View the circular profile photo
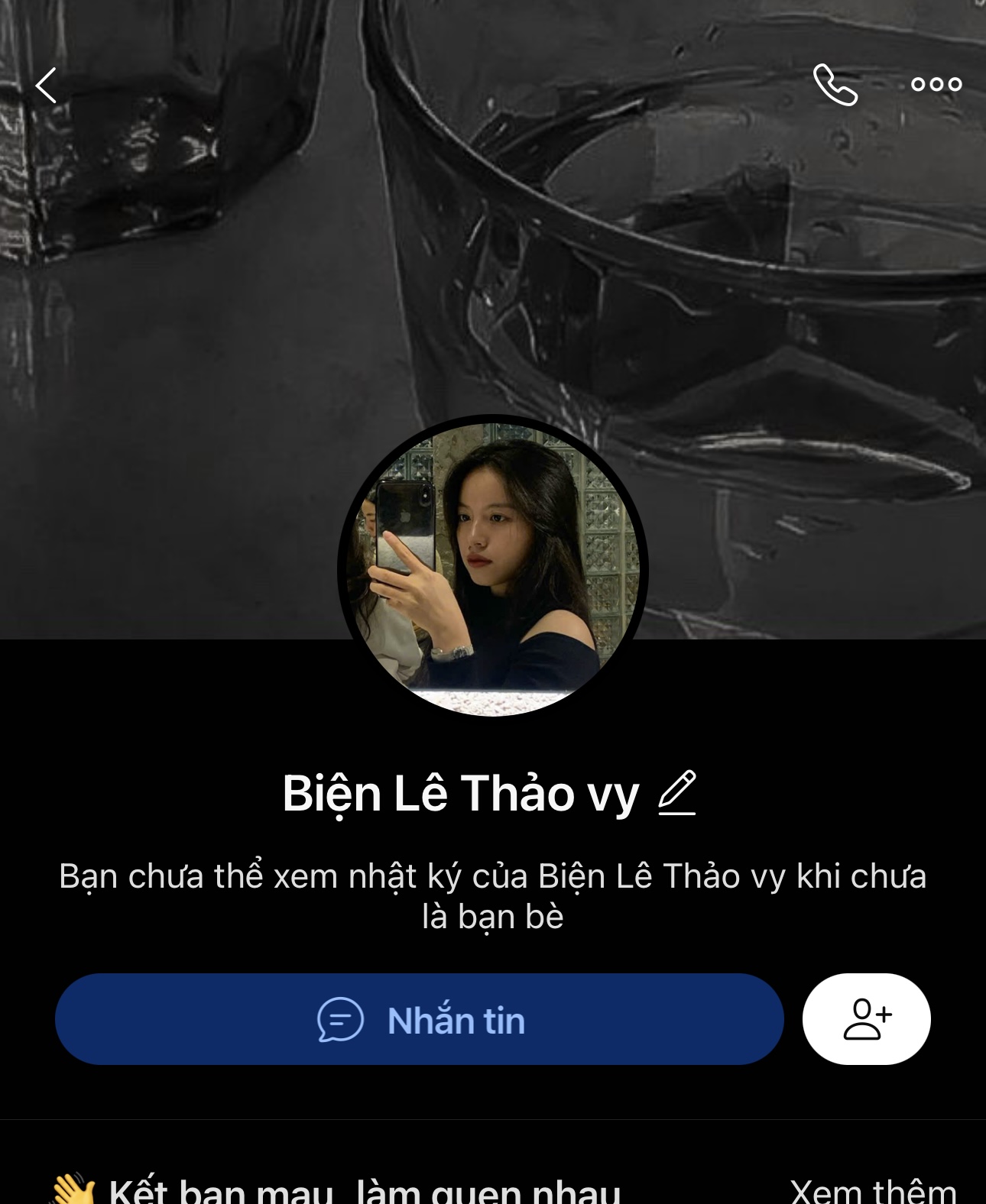The height and width of the screenshot is (1204, 986). (493, 567)
